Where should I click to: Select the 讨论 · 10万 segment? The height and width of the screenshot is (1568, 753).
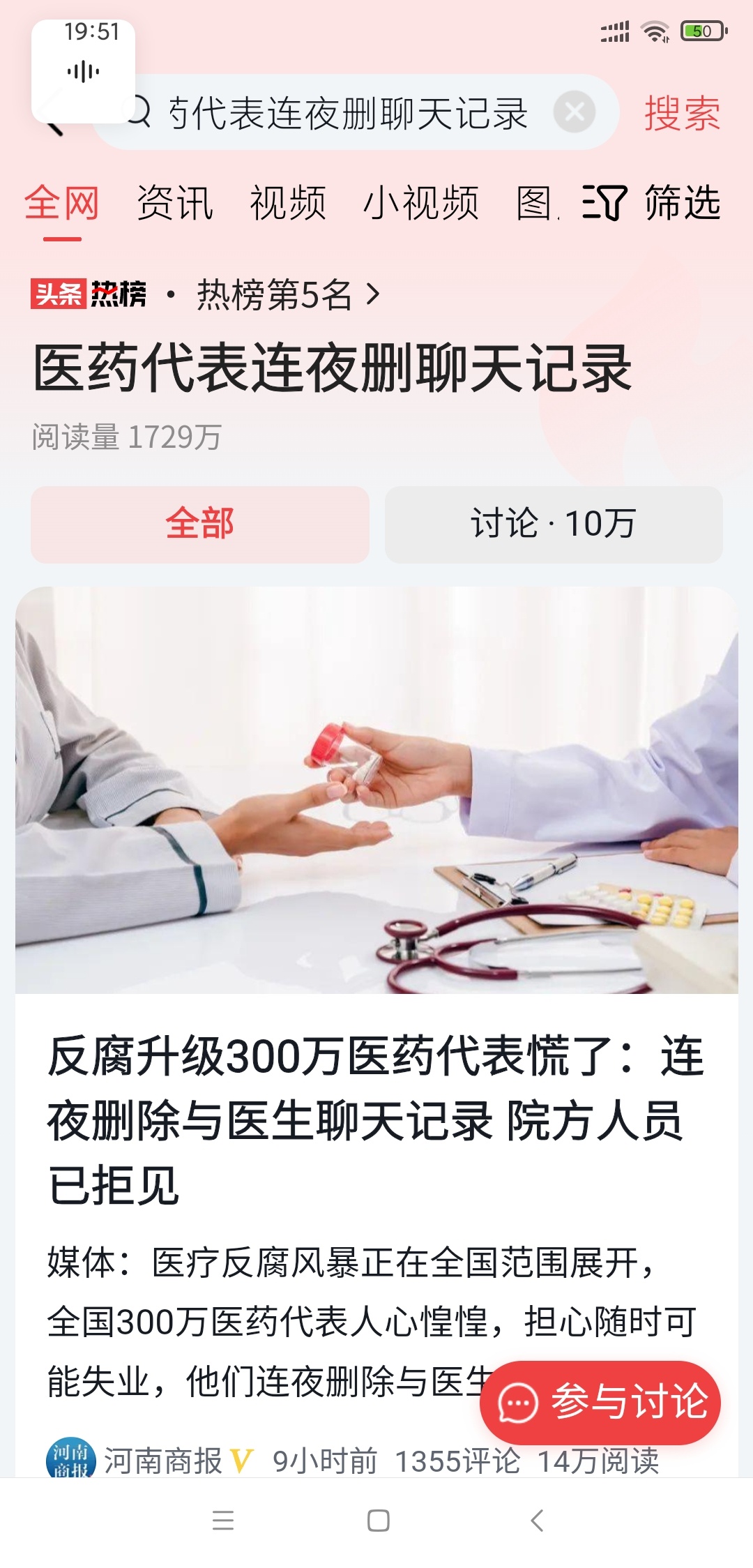[x=553, y=525]
